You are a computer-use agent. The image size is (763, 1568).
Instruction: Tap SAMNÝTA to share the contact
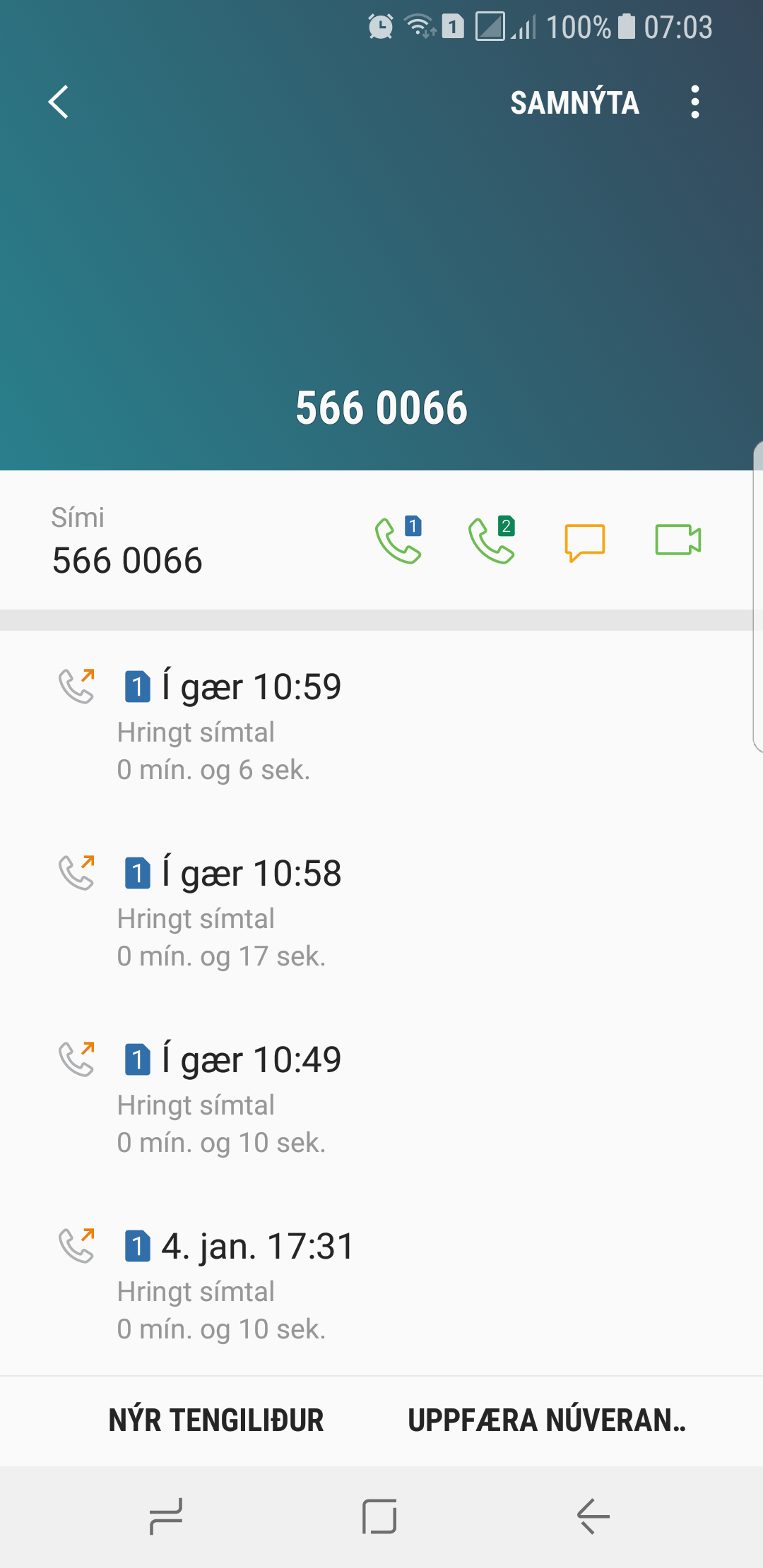pyautogui.click(x=575, y=103)
